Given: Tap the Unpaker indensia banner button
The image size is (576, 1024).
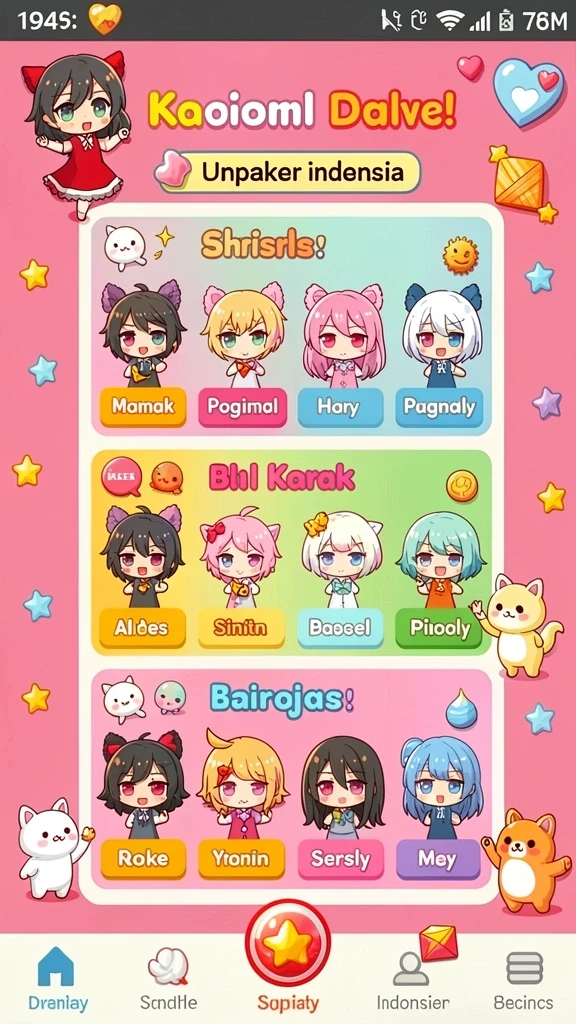Looking at the screenshot, I should tap(289, 172).
